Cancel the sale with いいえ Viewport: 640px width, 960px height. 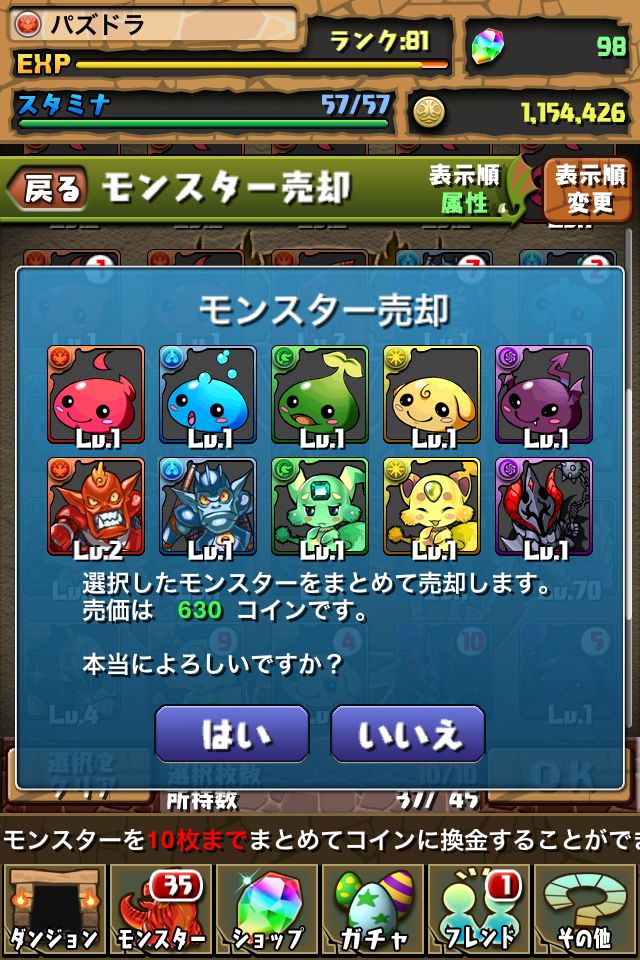pos(408,734)
